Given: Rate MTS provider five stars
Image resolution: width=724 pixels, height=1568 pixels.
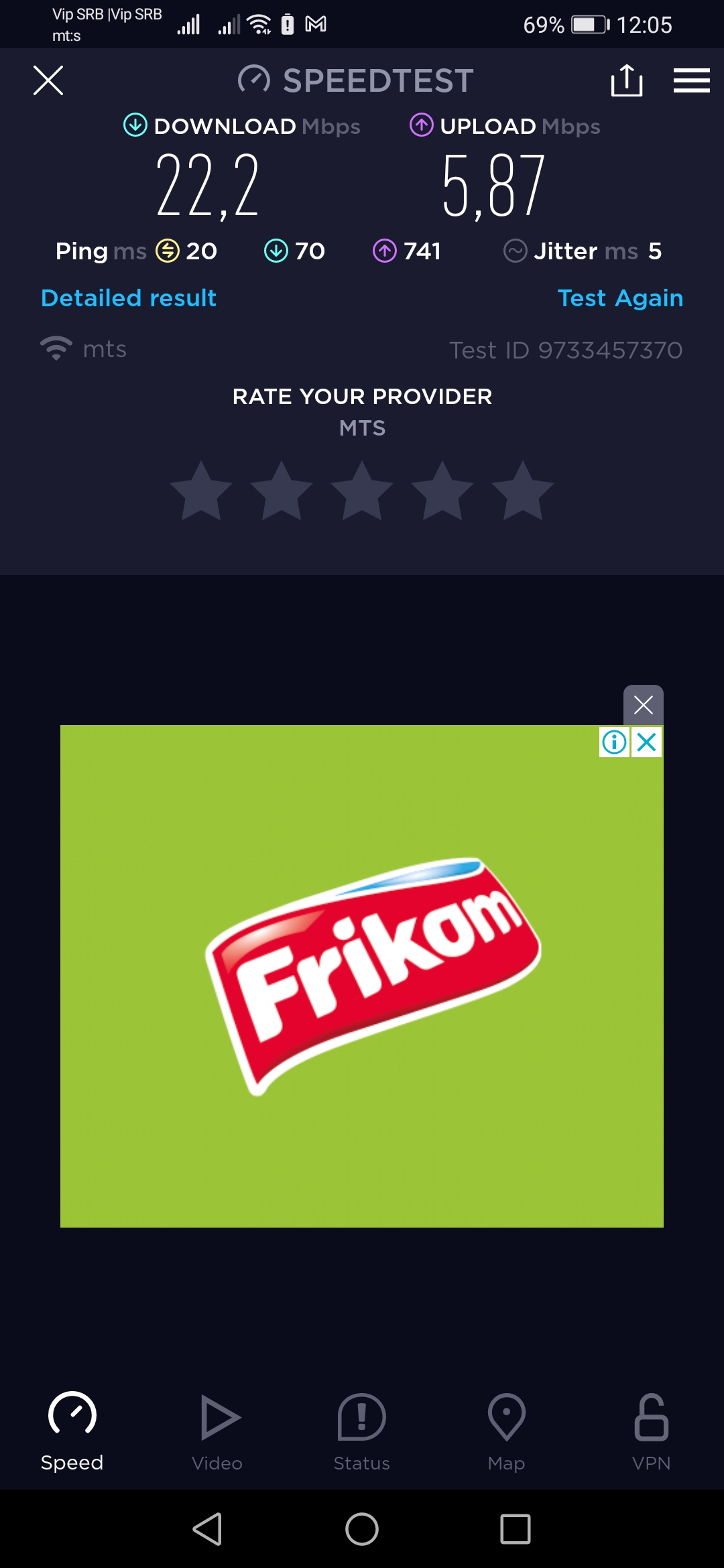Looking at the screenshot, I should (523, 491).
